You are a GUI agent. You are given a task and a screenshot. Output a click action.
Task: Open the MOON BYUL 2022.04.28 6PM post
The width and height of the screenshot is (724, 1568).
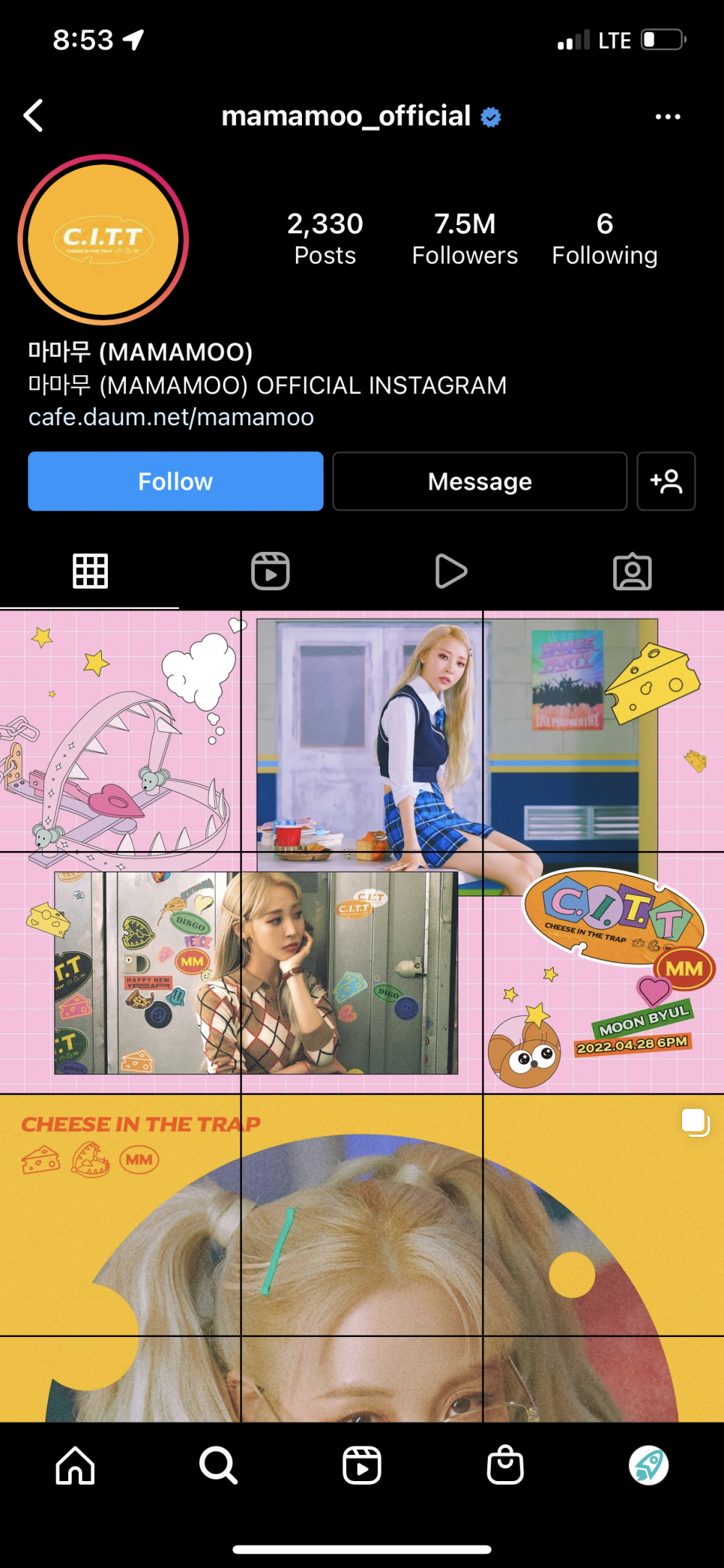pos(604,974)
